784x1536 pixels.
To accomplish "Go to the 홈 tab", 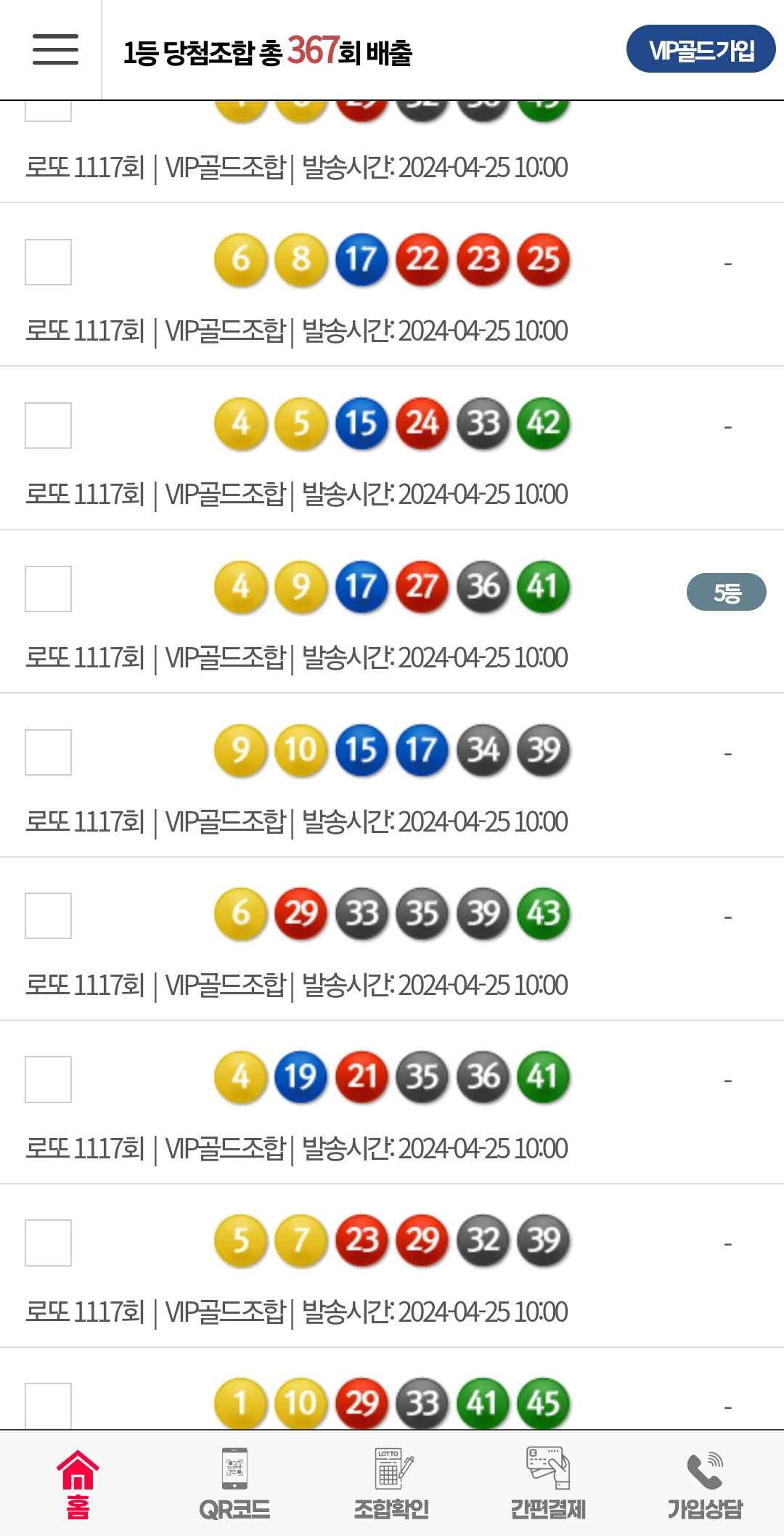I will point(78,1484).
